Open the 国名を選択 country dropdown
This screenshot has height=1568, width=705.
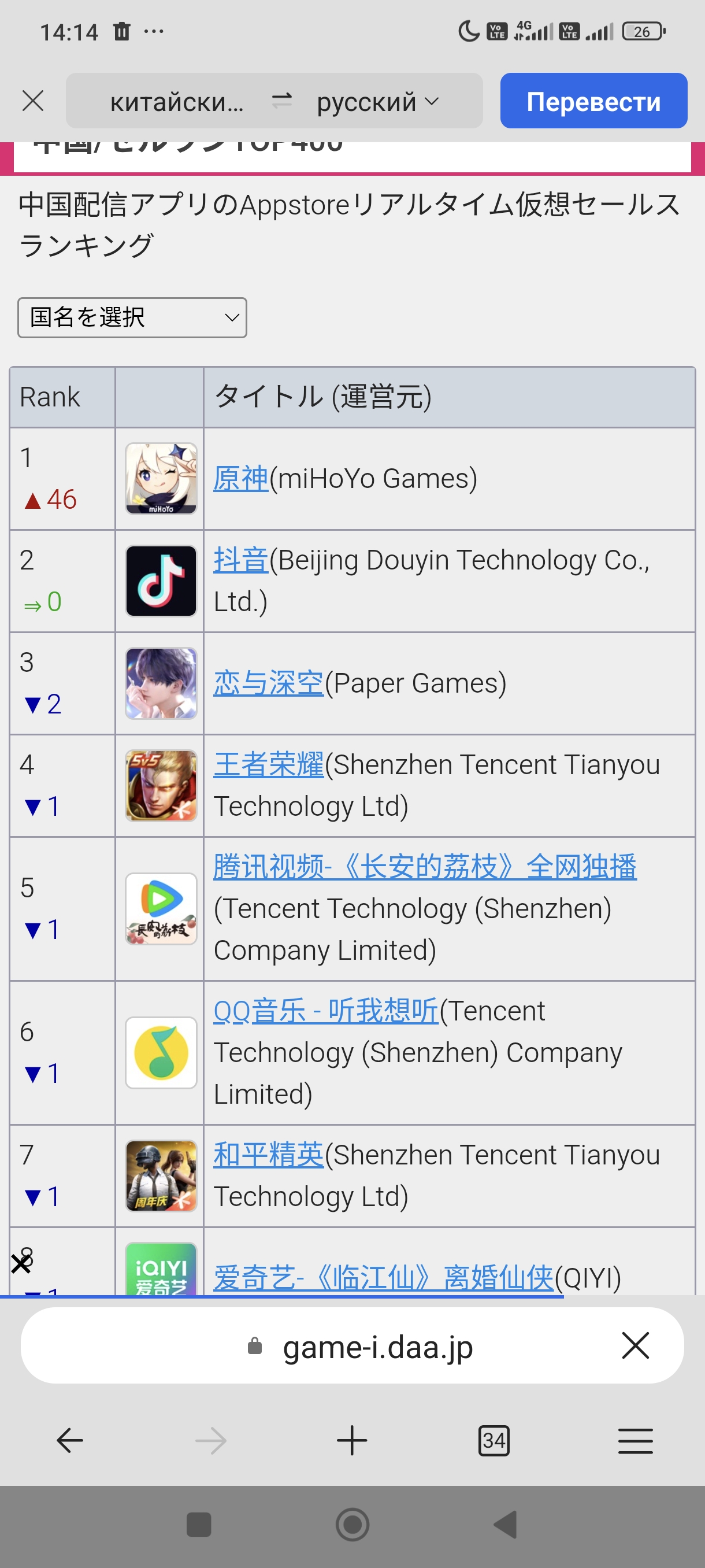click(x=132, y=317)
